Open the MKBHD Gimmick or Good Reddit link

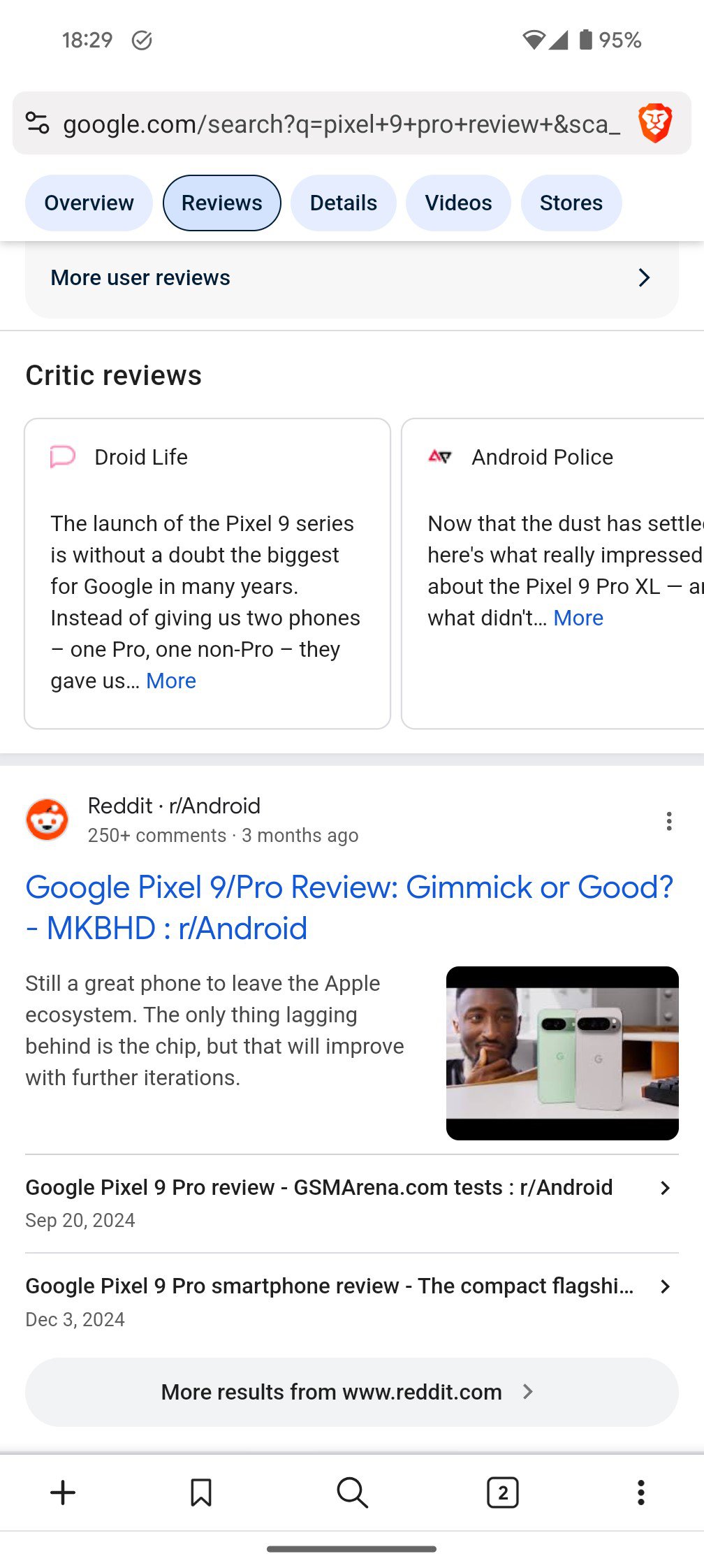(x=349, y=907)
